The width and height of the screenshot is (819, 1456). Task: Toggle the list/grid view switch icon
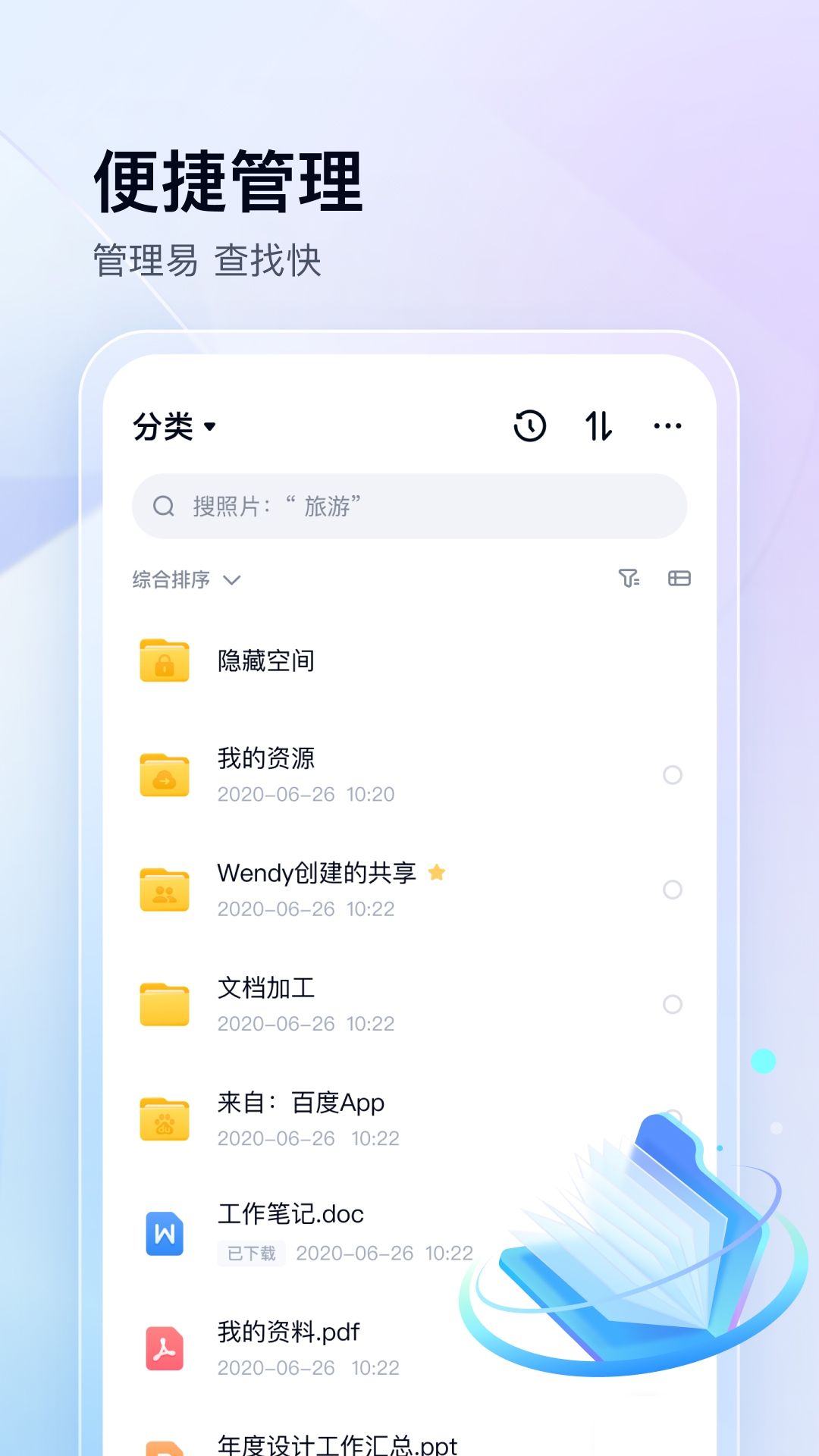coord(680,579)
